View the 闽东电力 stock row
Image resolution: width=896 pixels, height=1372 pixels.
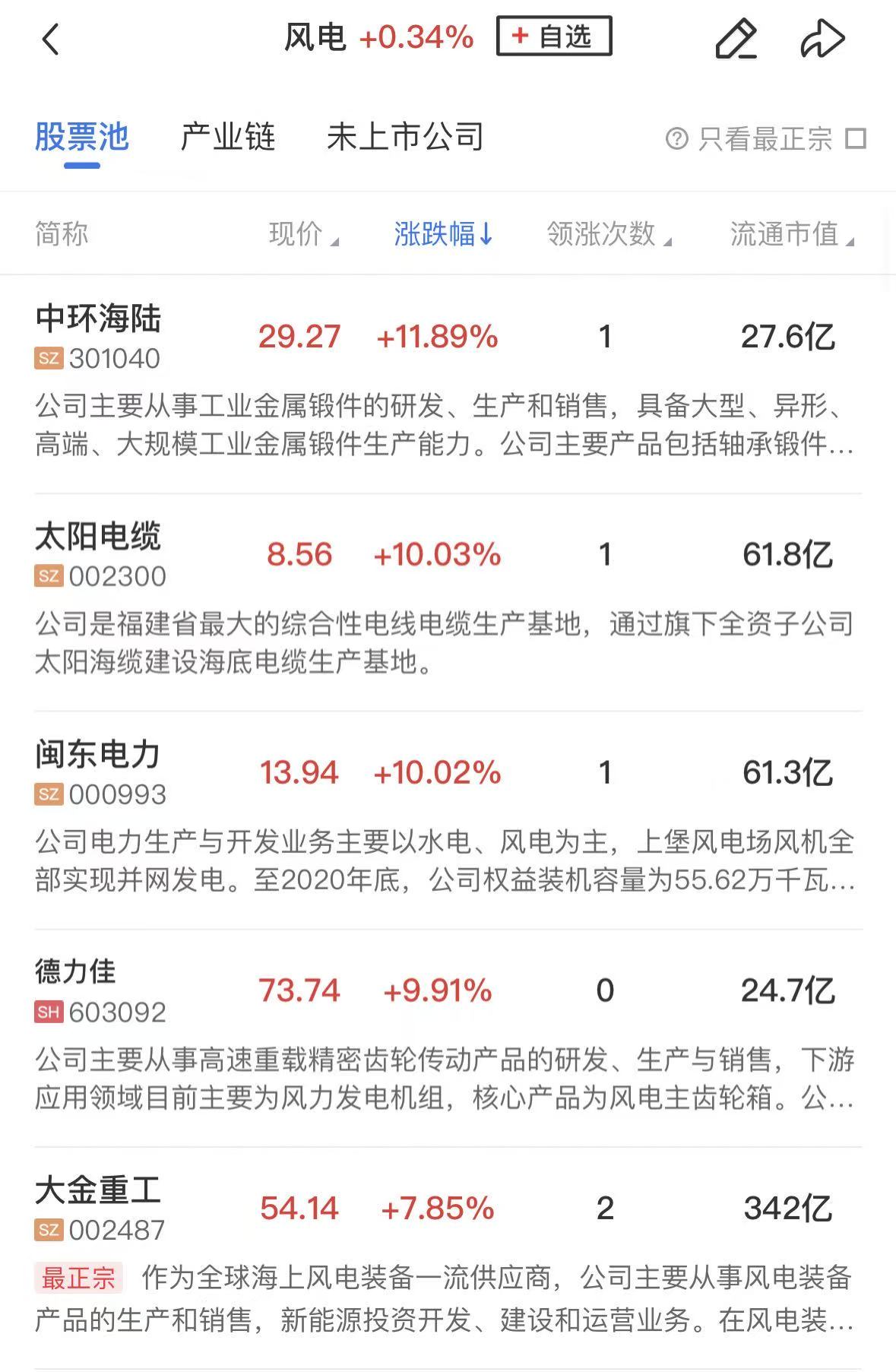click(x=98, y=756)
